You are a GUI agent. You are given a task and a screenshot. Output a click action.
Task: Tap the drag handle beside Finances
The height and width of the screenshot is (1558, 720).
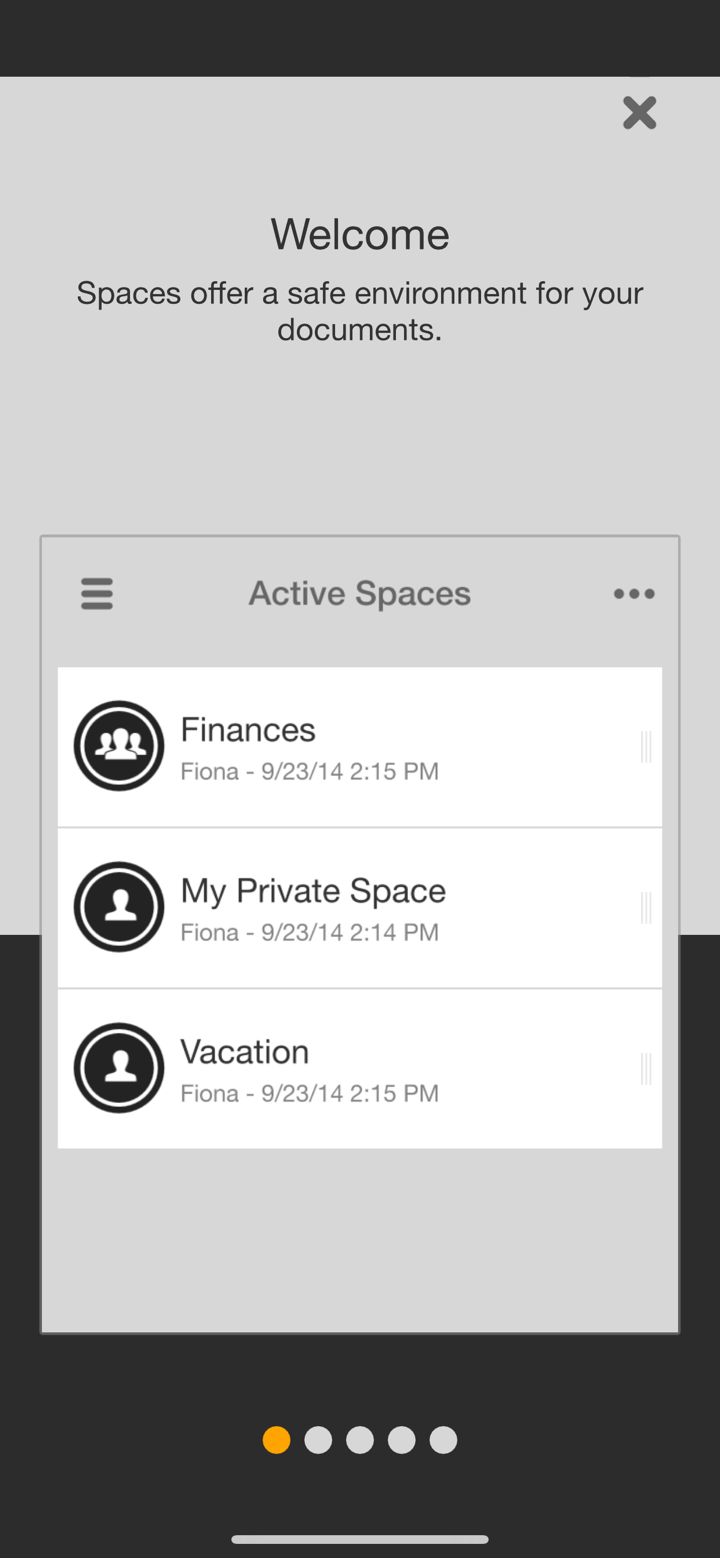645,745
